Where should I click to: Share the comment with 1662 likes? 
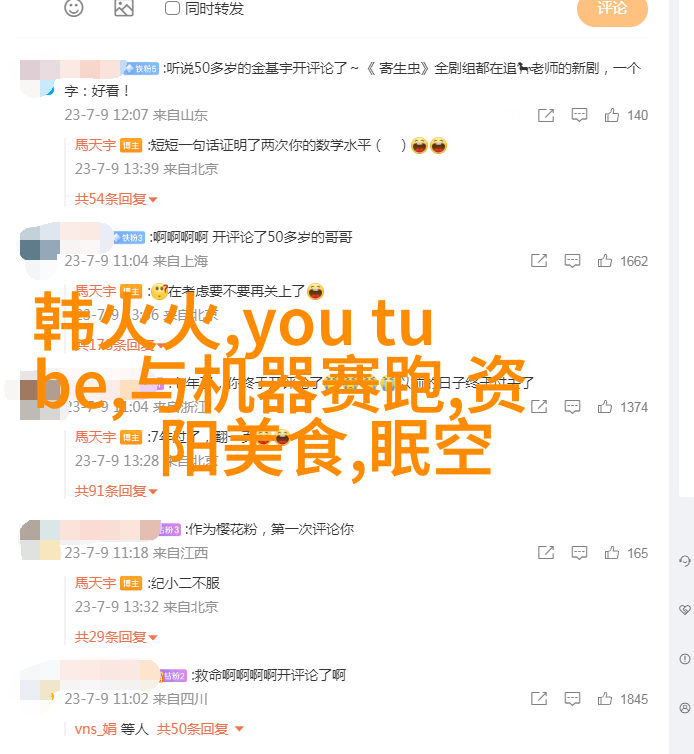pyautogui.click(x=540, y=261)
